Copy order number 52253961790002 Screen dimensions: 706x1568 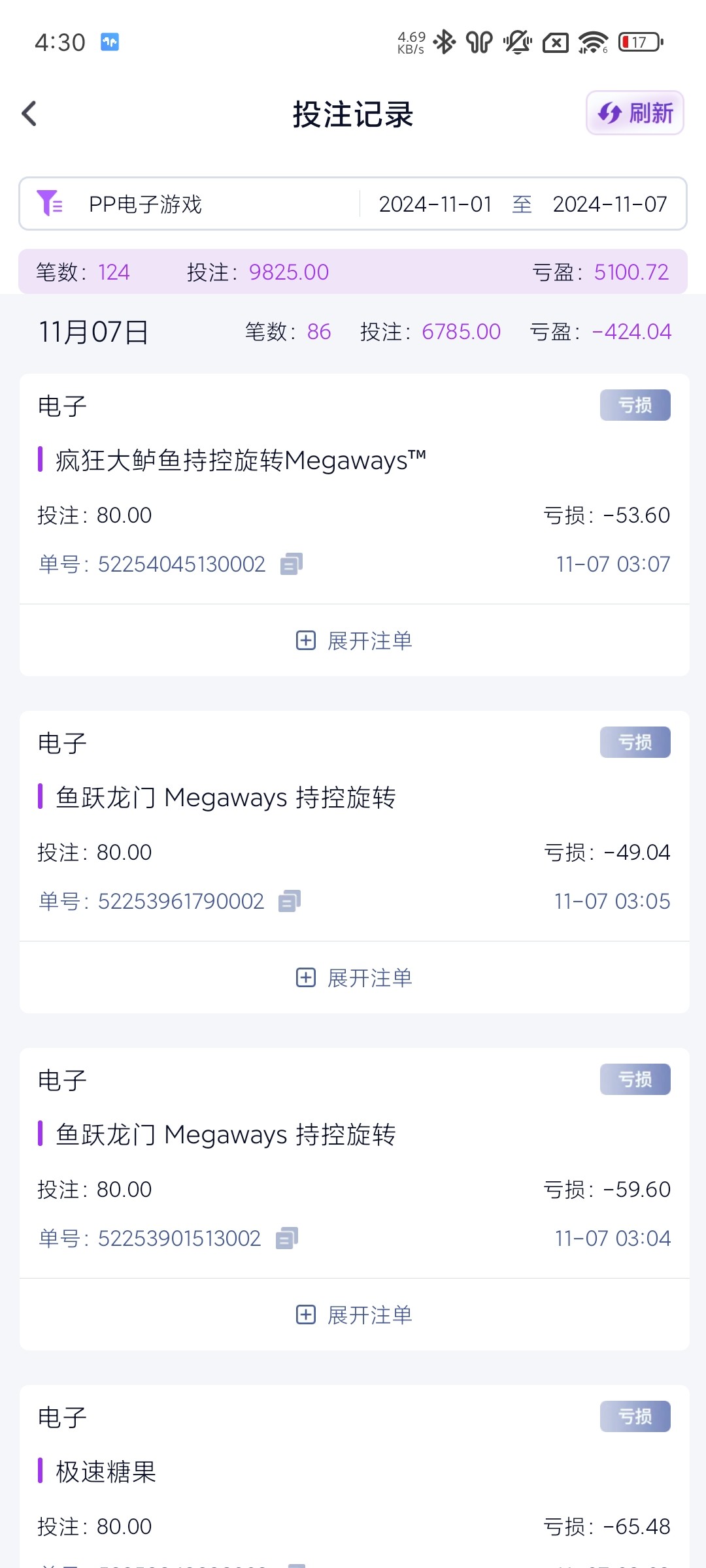coord(290,901)
